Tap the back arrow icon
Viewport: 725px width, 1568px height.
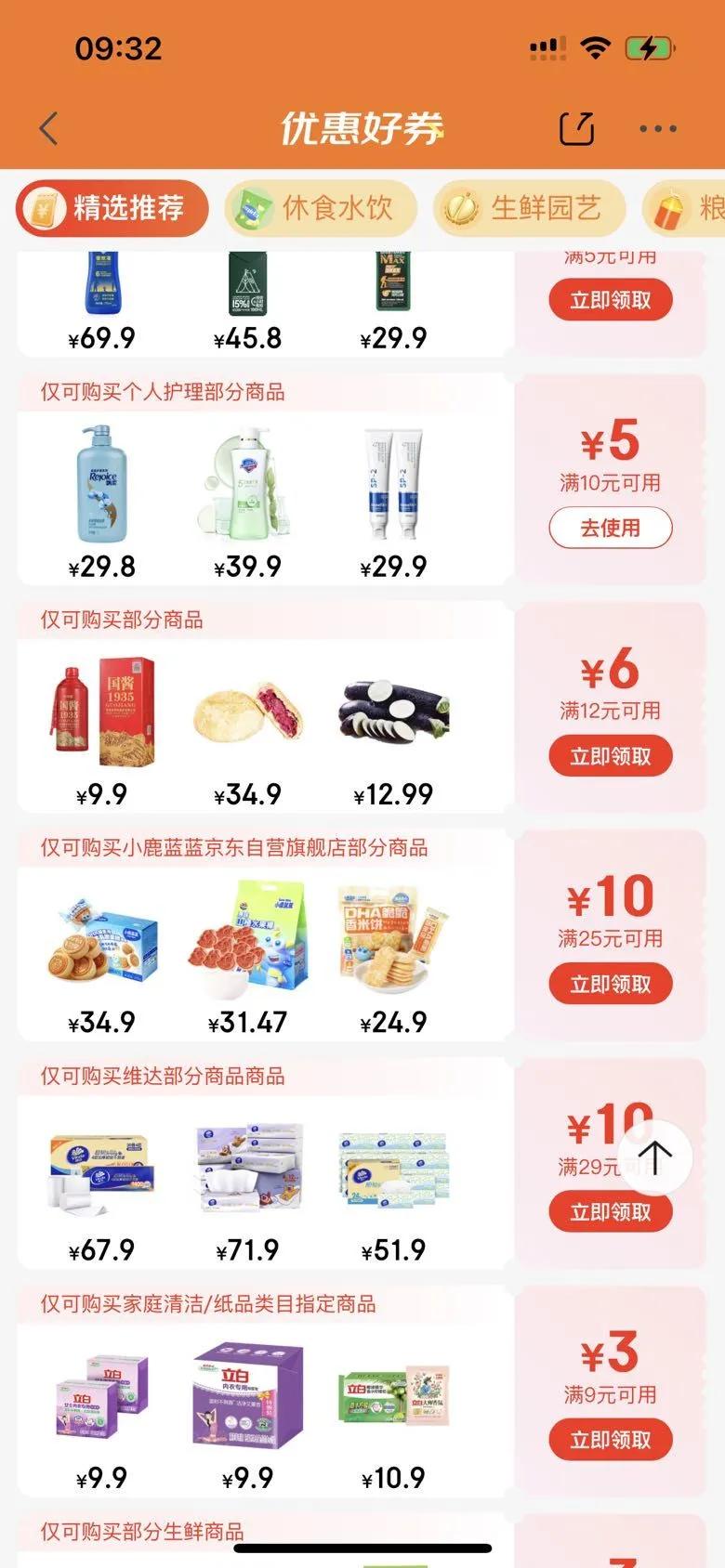(48, 128)
